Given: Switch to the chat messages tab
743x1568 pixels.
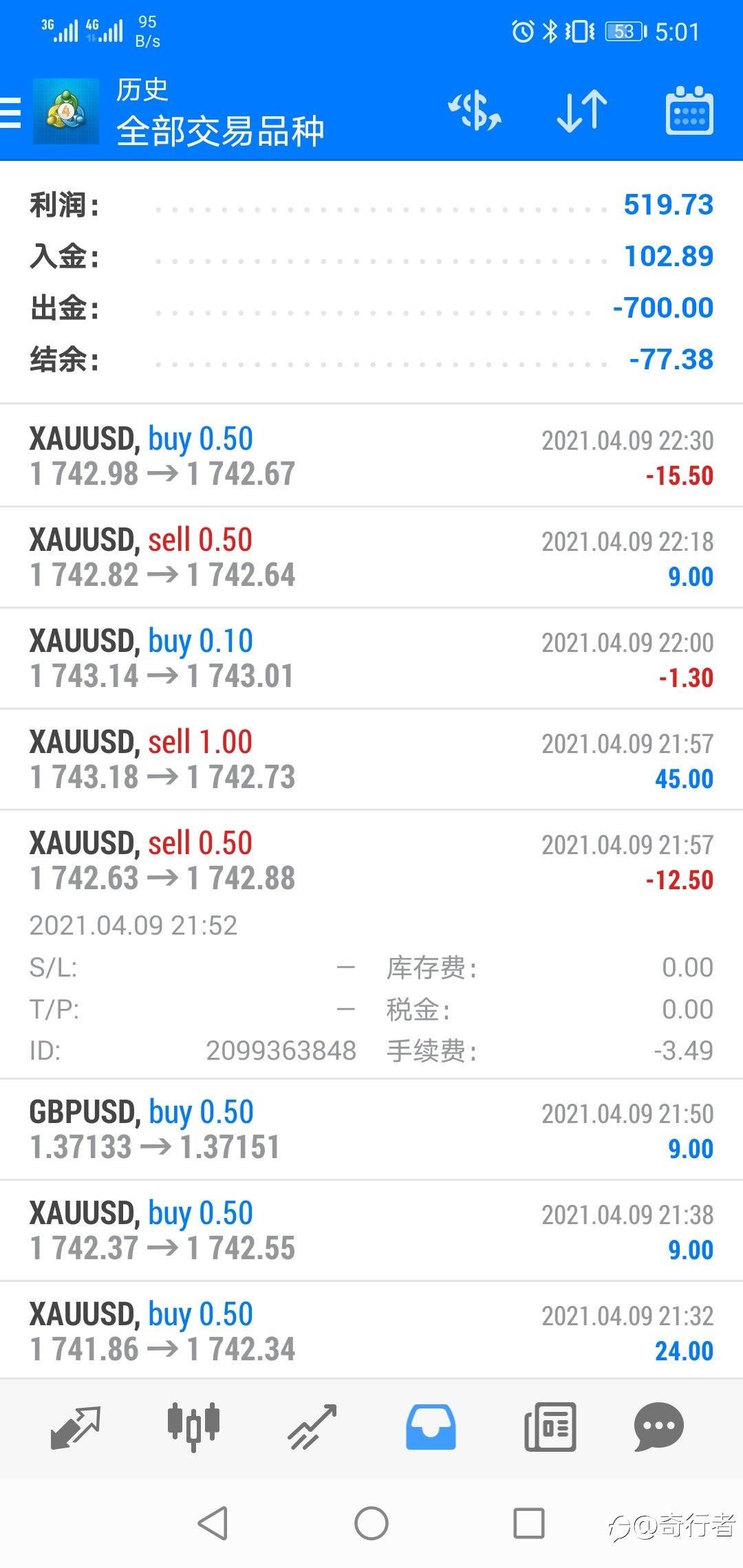Looking at the screenshot, I should tap(658, 1428).
